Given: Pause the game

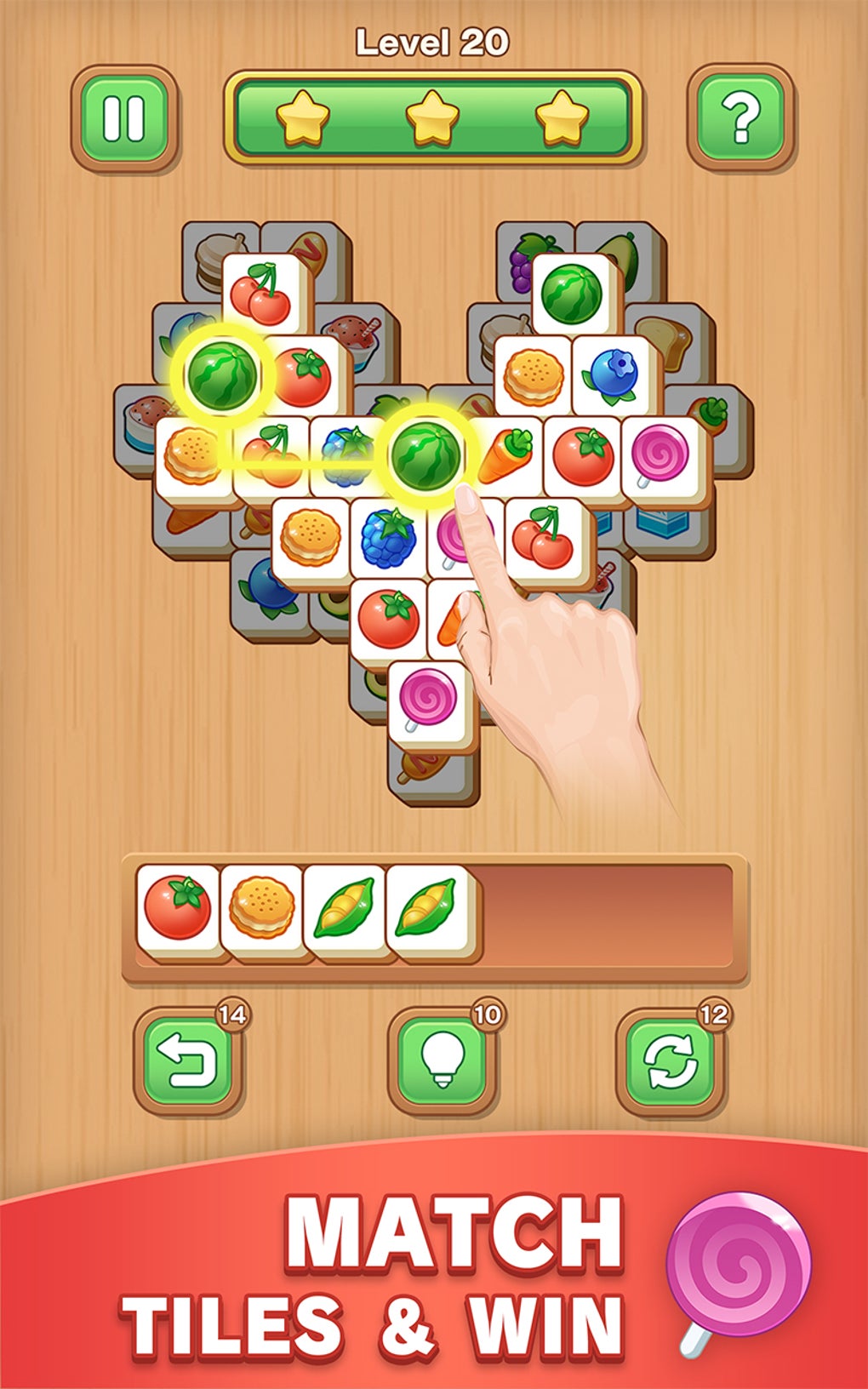Looking at the screenshot, I should (x=123, y=117).
